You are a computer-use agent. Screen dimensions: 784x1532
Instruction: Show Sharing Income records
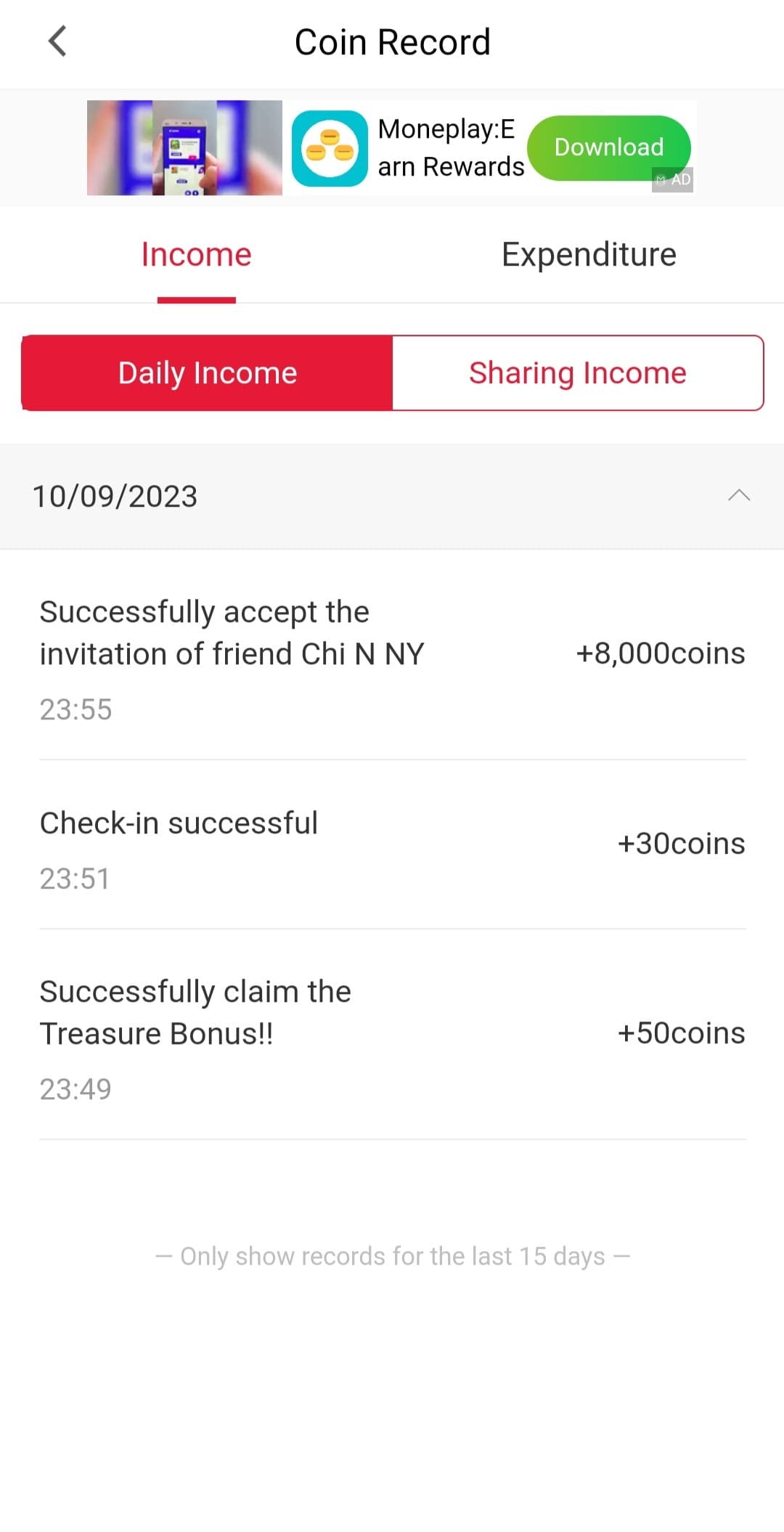[x=578, y=372]
